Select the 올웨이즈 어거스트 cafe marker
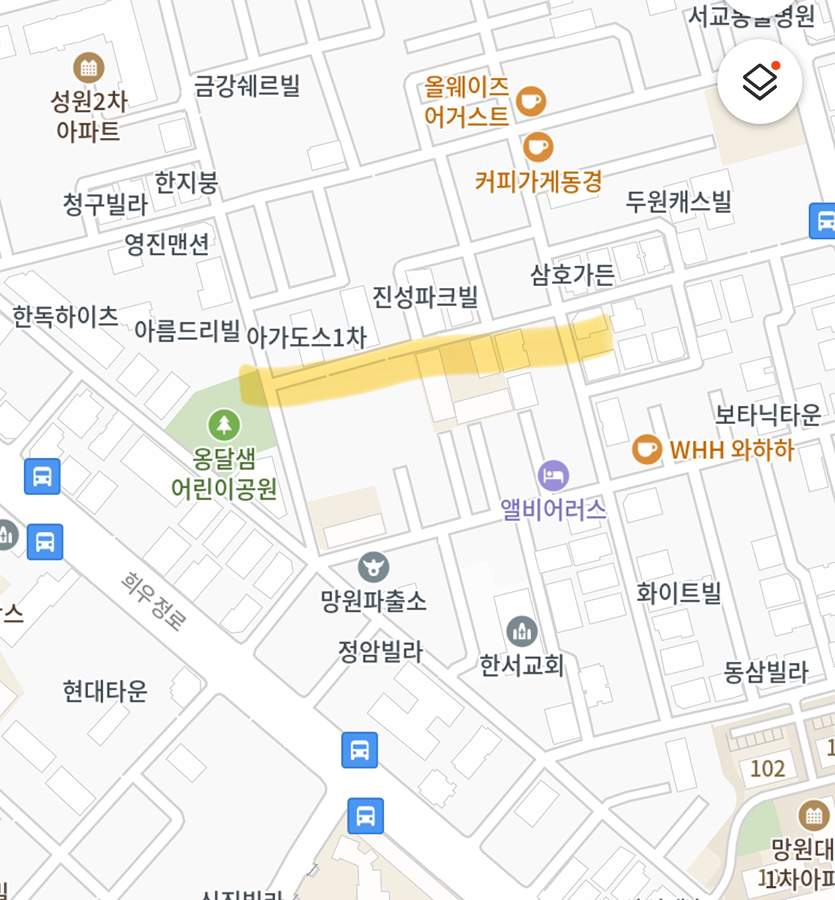Viewport: 835px width, 900px height. (530, 100)
